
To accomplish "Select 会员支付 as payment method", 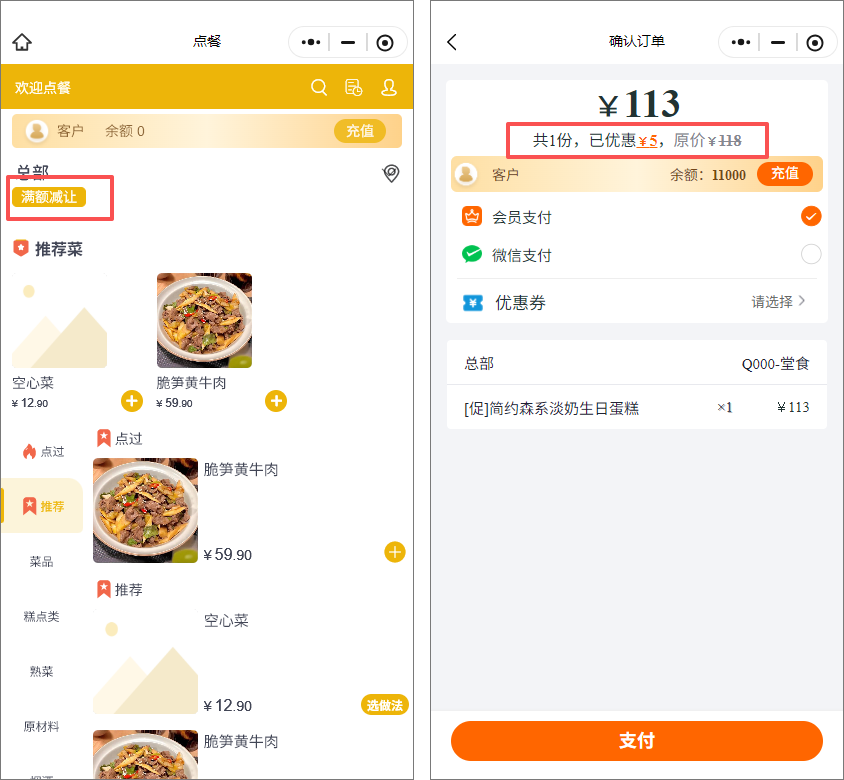I will pos(810,217).
